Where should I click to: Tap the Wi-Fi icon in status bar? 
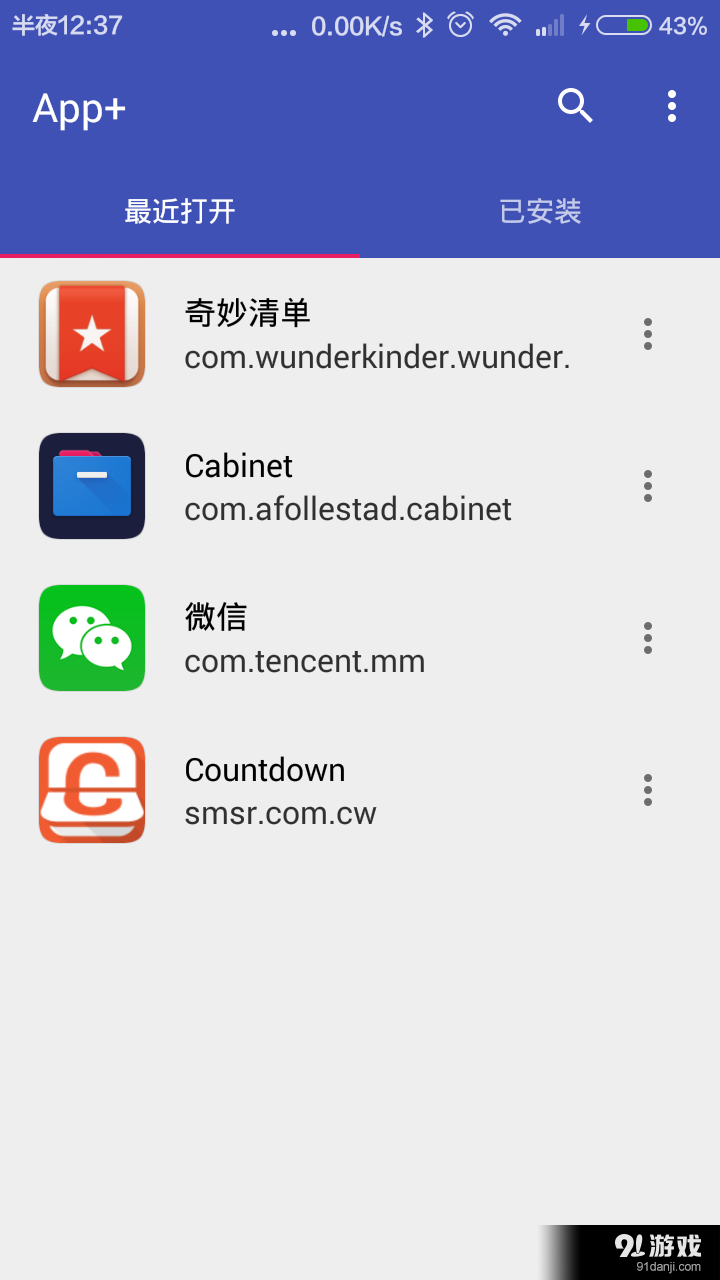click(505, 25)
